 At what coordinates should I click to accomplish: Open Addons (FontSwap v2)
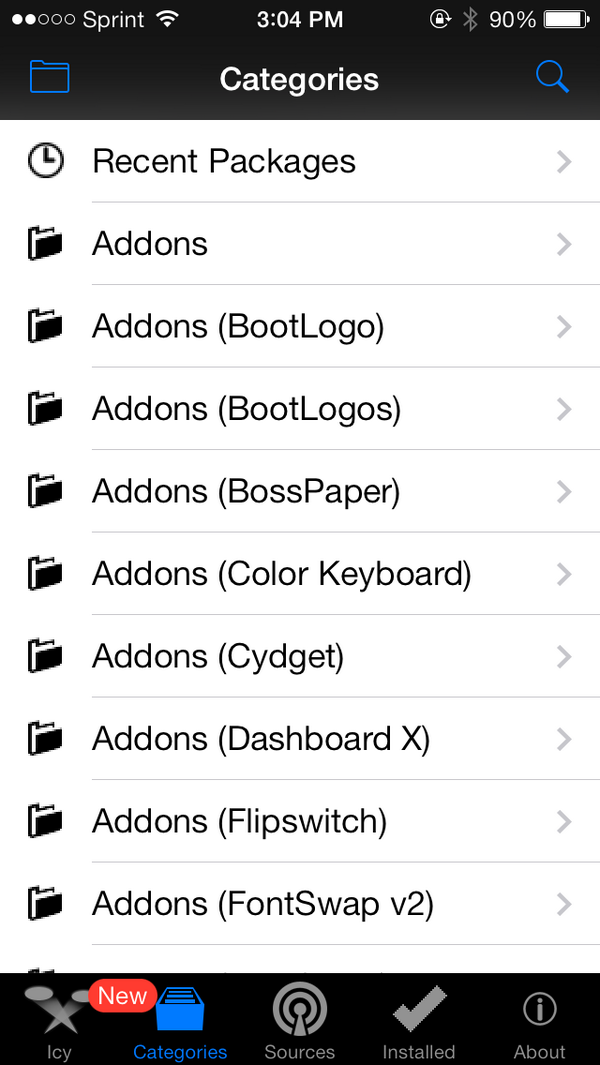pyautogui.click(x=300, y=903)
